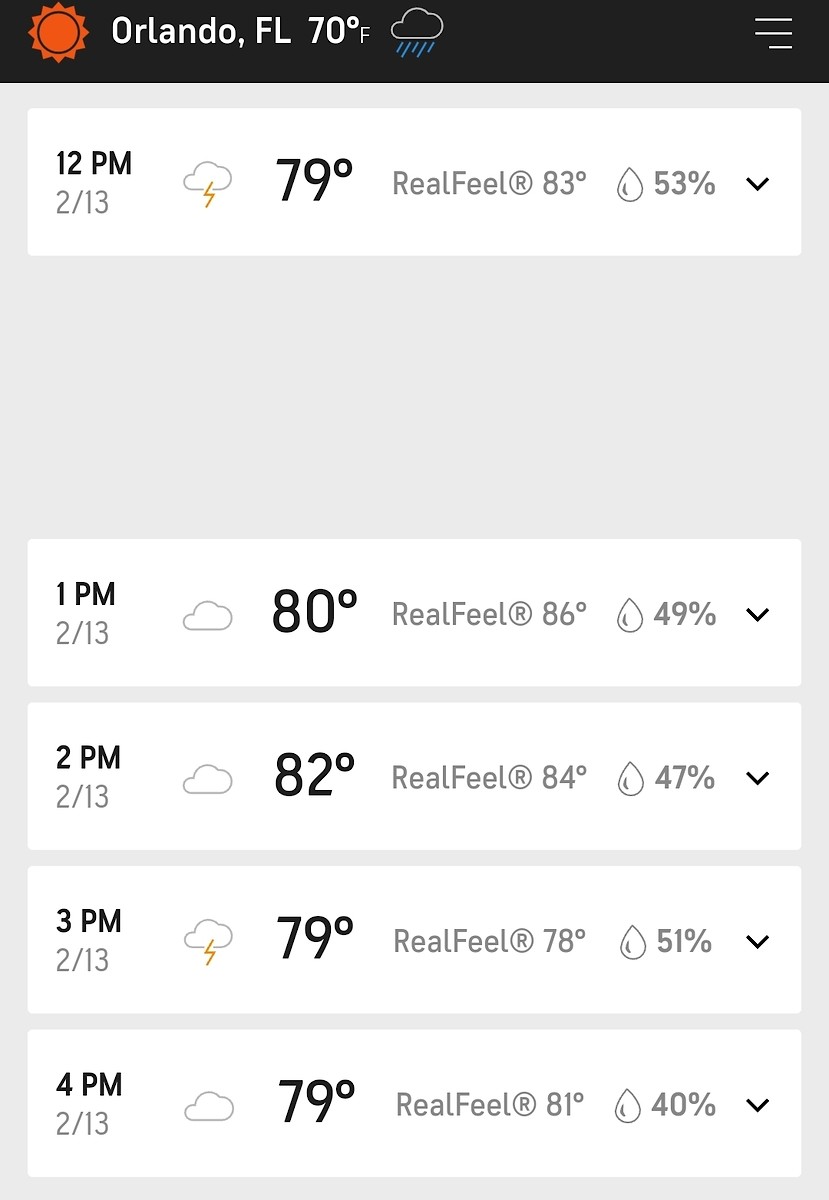Expand the 3 PM hourly forecast
Image resolution: width=829 pixels, height=1200 pixels.
tap(758, 941)
